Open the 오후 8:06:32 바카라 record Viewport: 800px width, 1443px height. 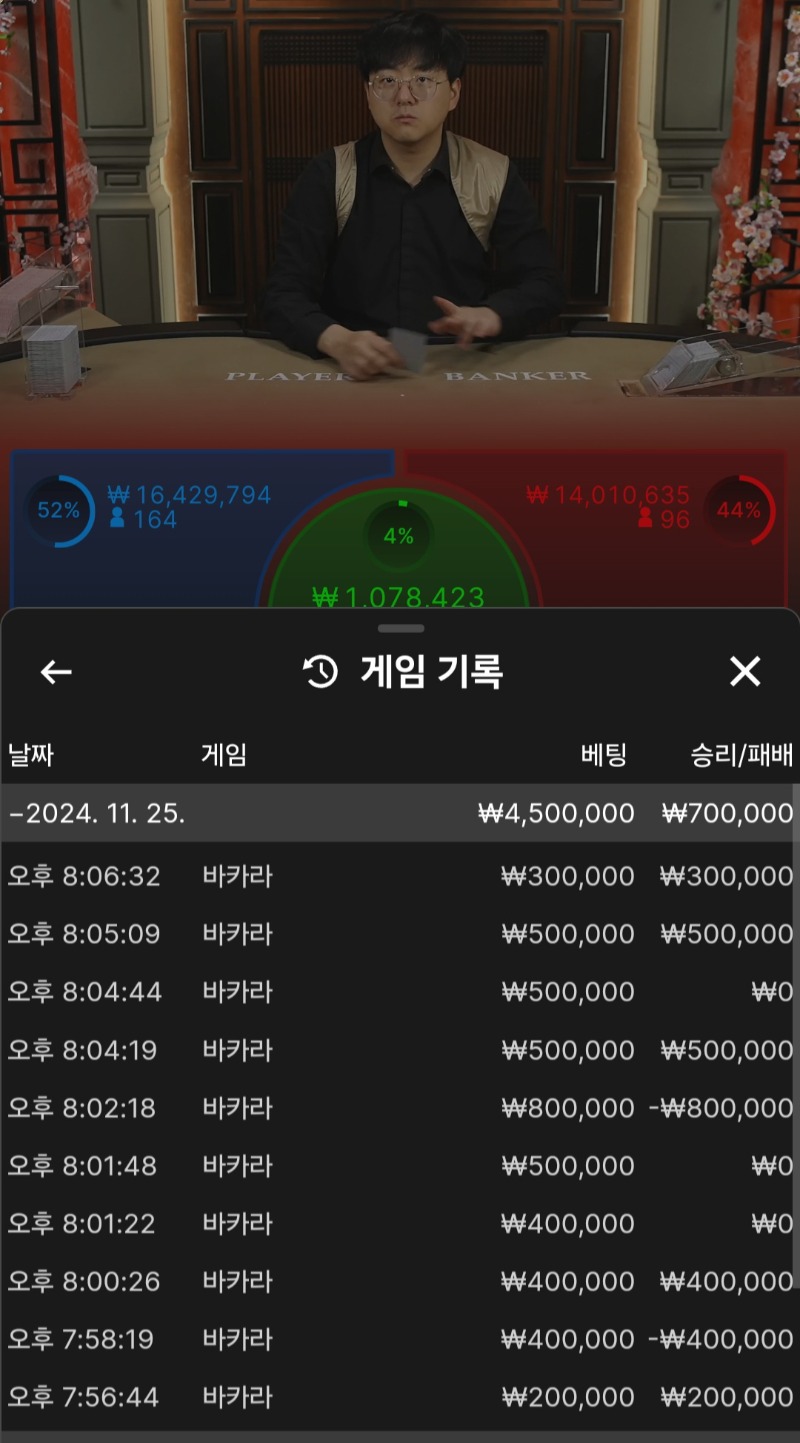coord(400,876)
